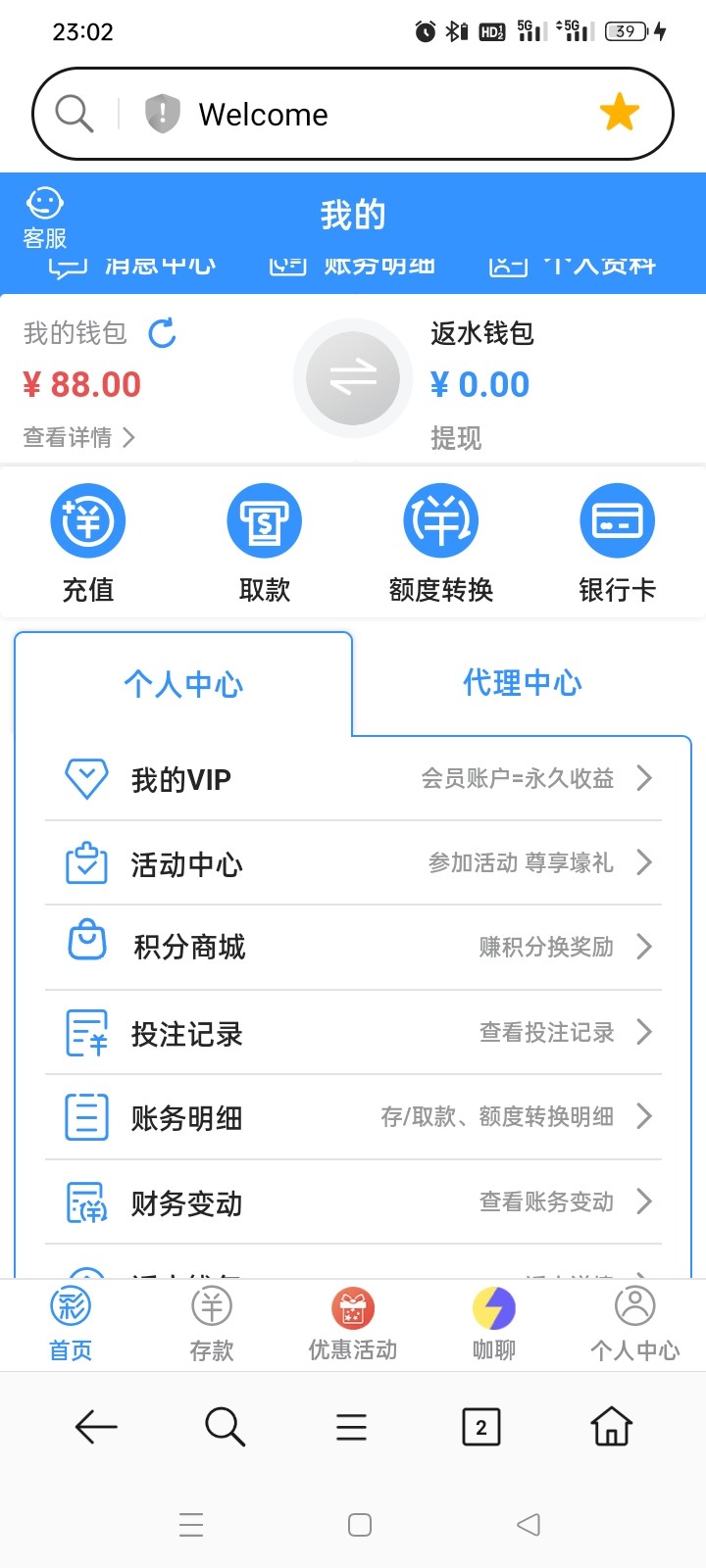
Task: Tap the circular transfer arrows between wallets
Action: coord(352,377)
